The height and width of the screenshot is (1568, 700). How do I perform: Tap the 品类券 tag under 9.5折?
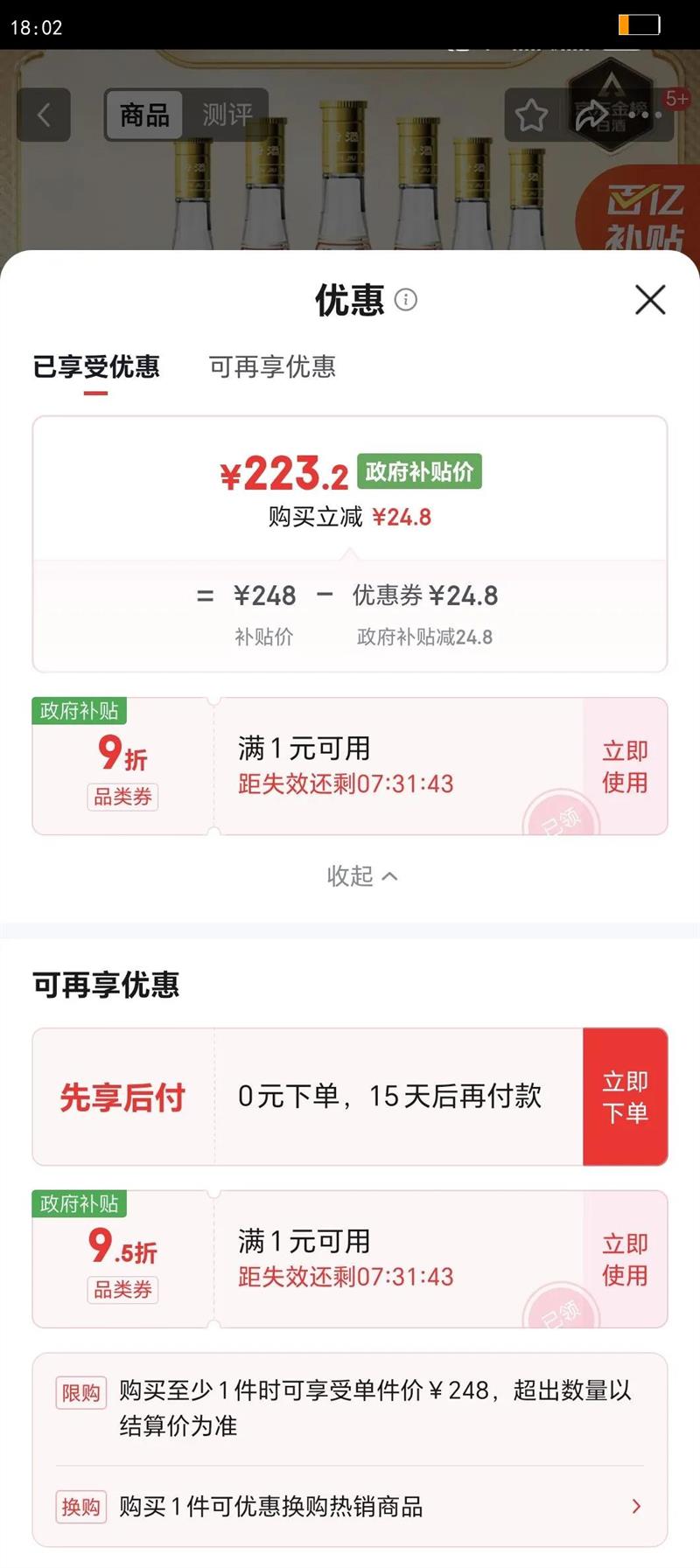121,1288
